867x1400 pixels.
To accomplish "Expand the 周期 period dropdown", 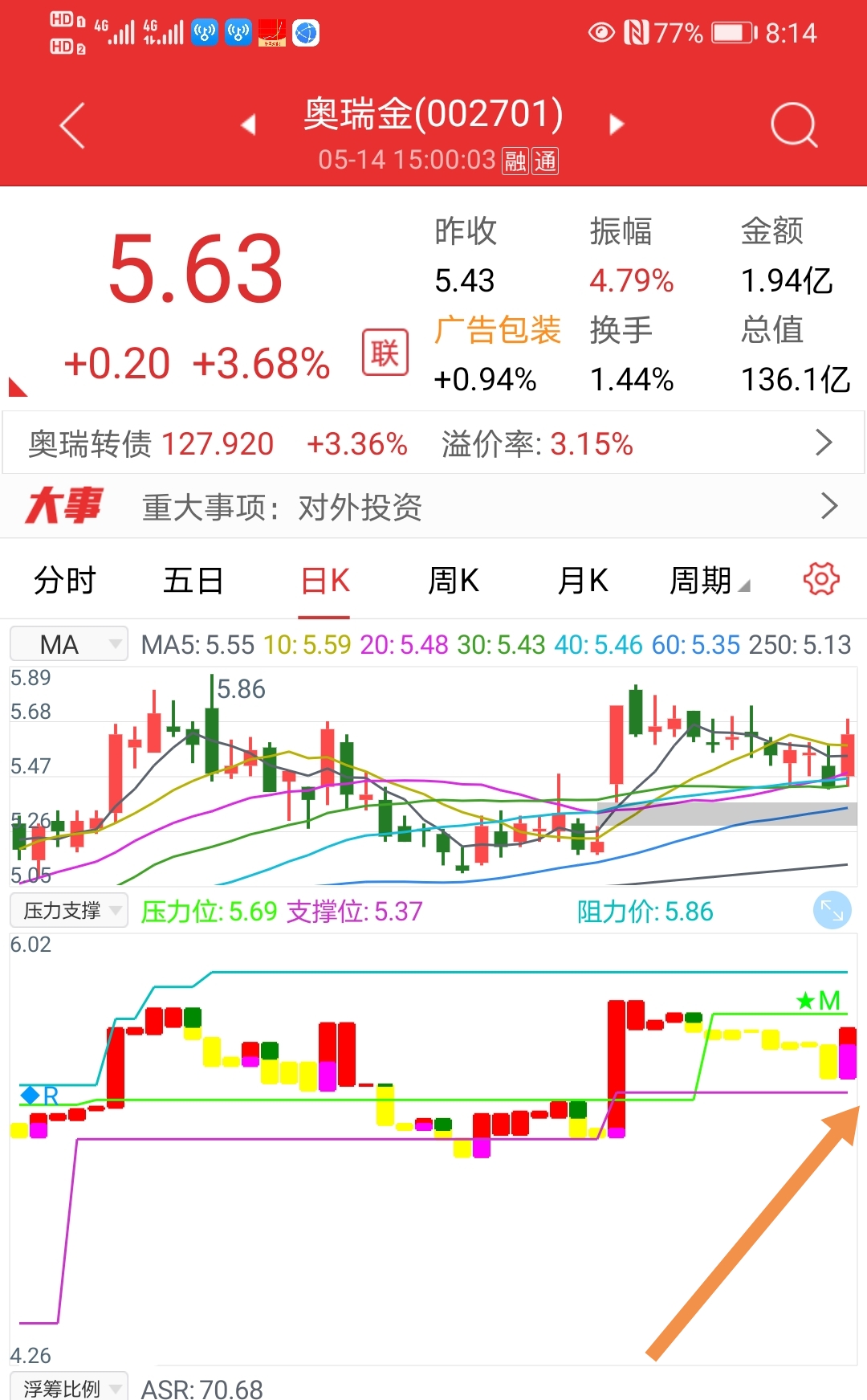I will click(709, 580).
